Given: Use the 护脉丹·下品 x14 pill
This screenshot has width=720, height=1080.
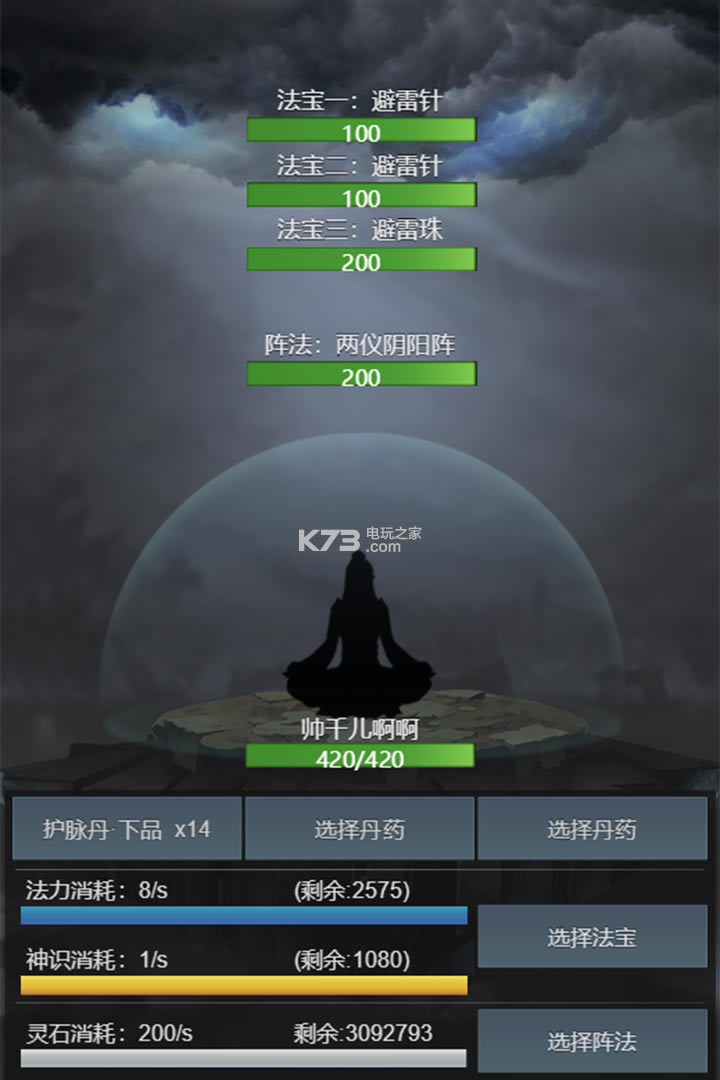Looking at the screenshot, I should (127, 829).
